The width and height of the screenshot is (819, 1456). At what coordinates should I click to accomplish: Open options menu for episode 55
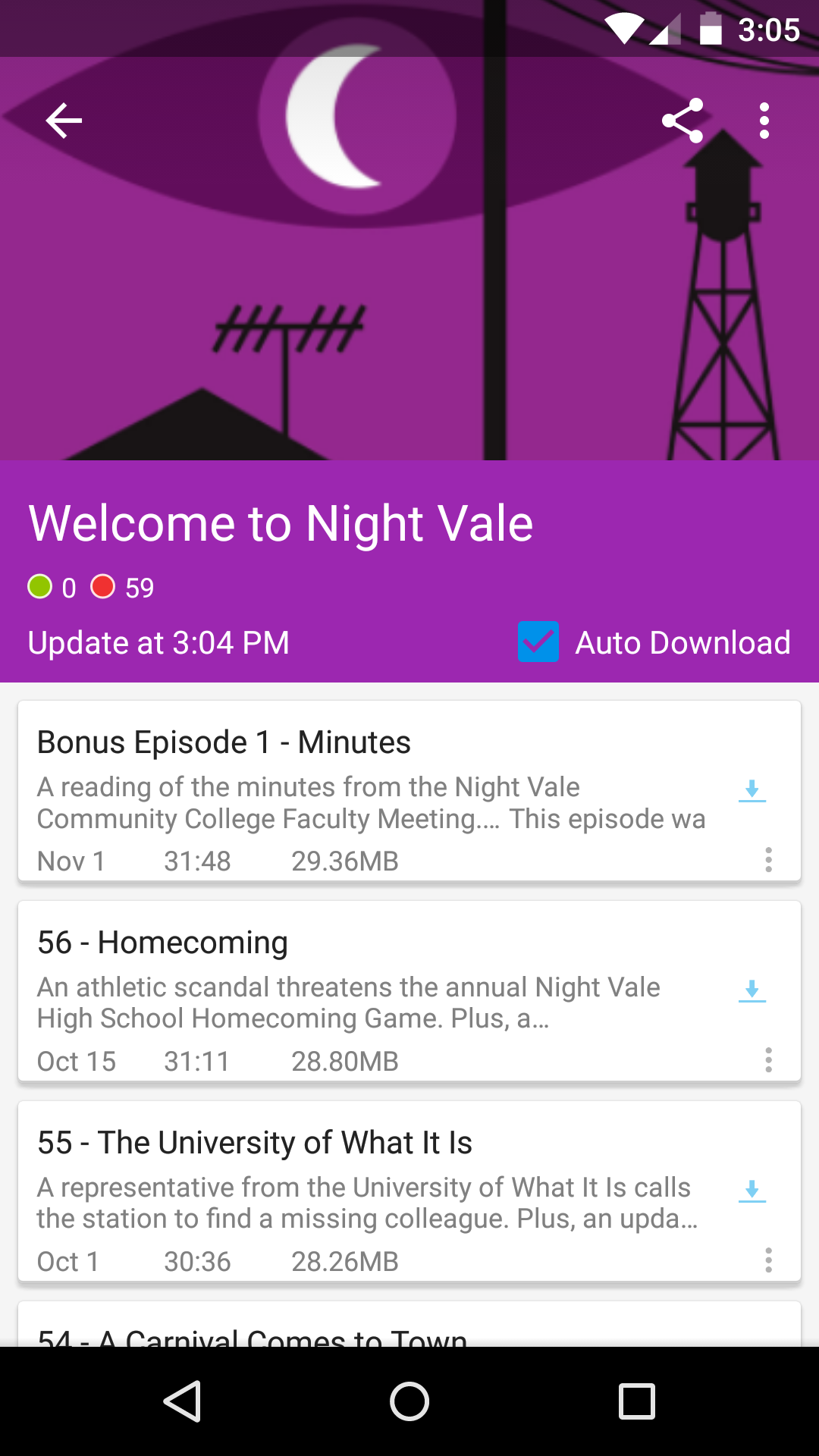pos(768,1260)
